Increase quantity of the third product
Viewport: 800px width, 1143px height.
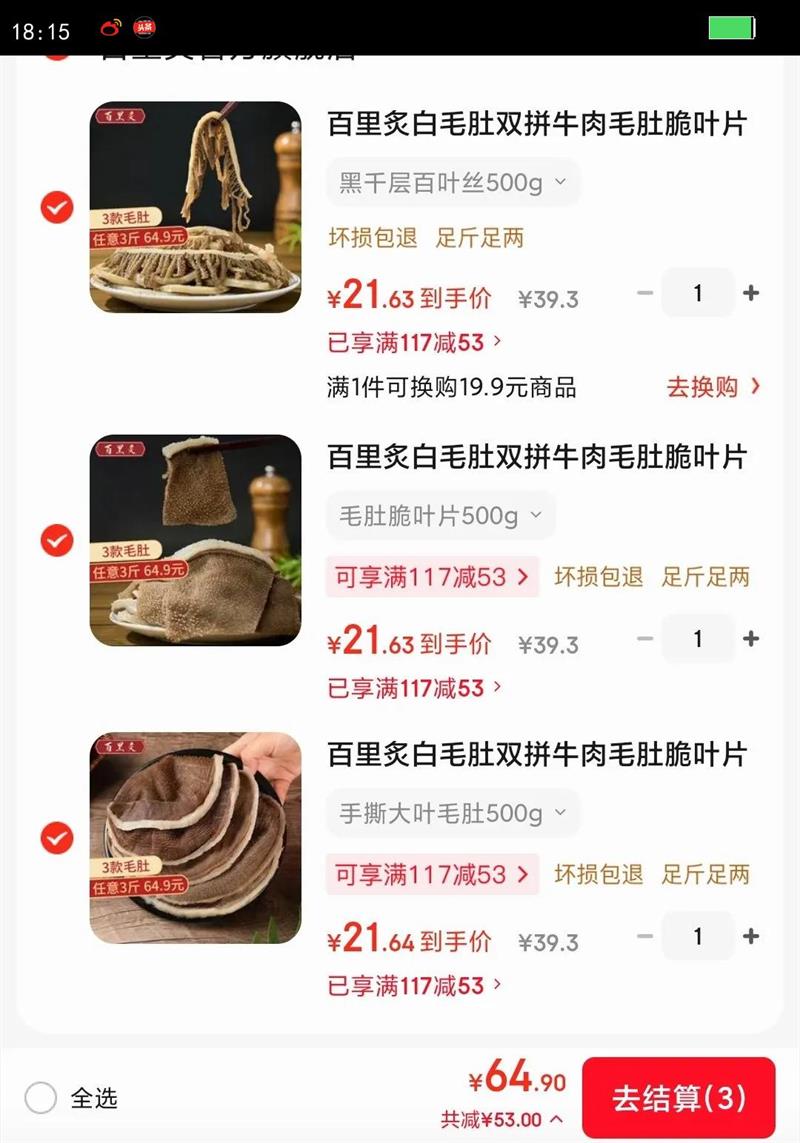click(751, 935)
